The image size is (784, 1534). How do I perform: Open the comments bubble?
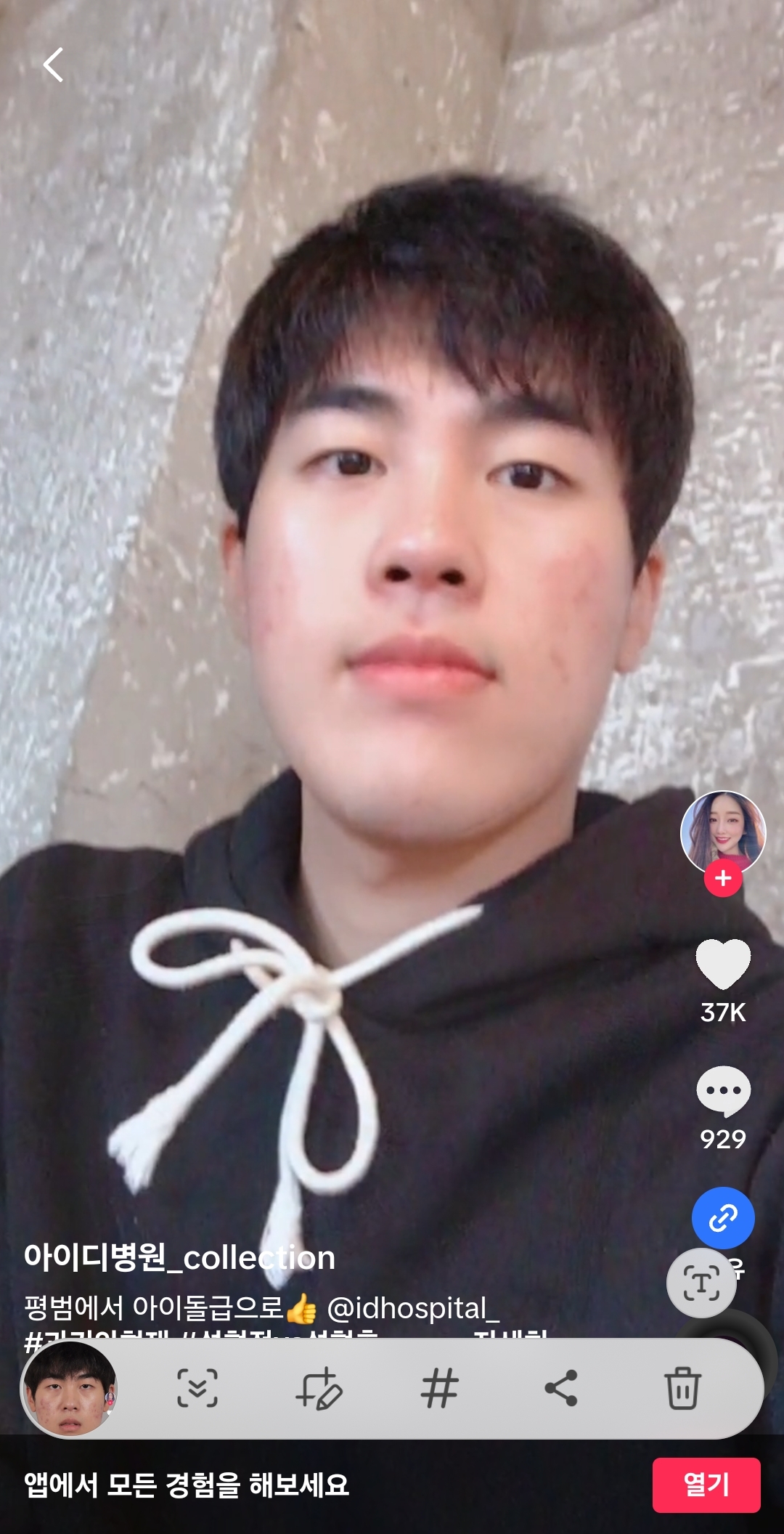click(x=723, y=1091)
